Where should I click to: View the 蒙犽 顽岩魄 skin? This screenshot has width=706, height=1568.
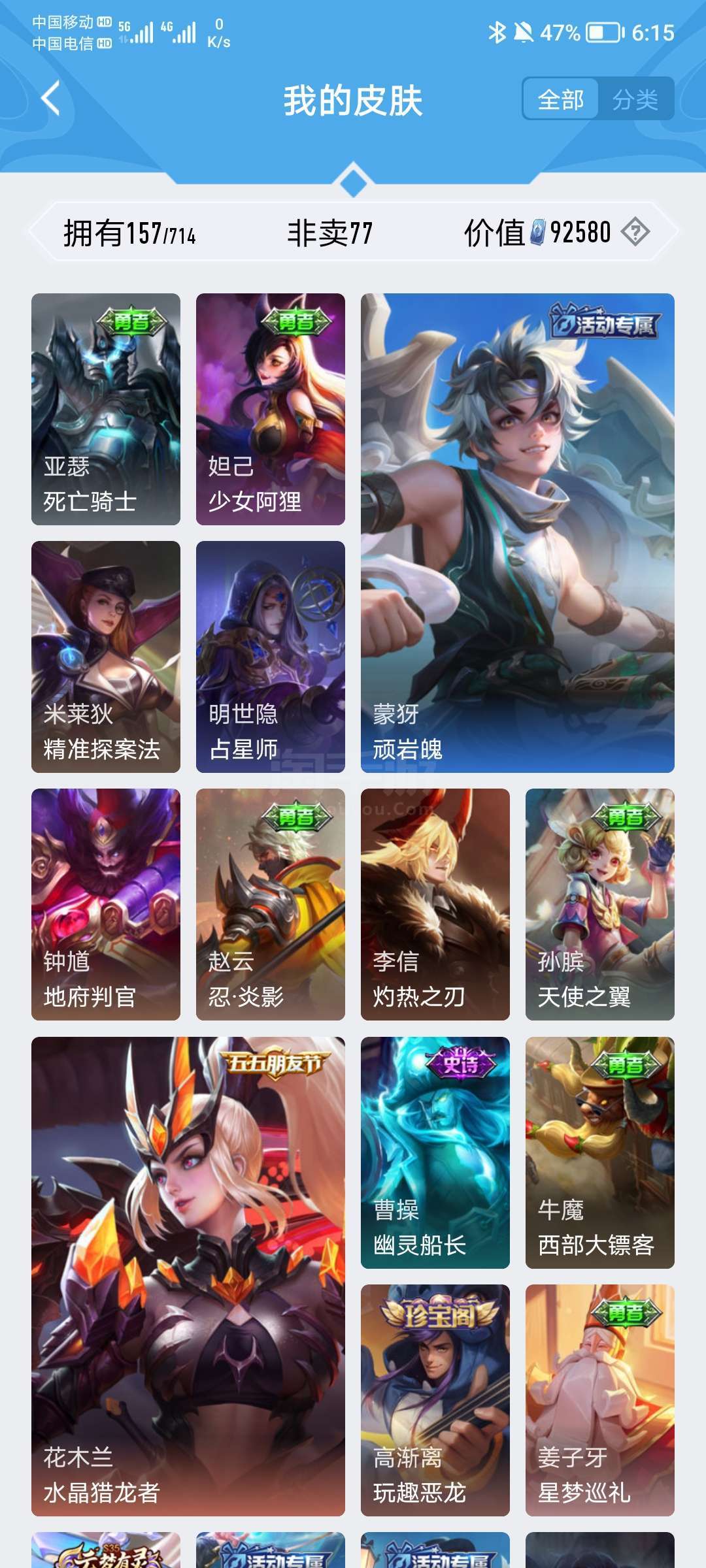click(x=518, y=533)
